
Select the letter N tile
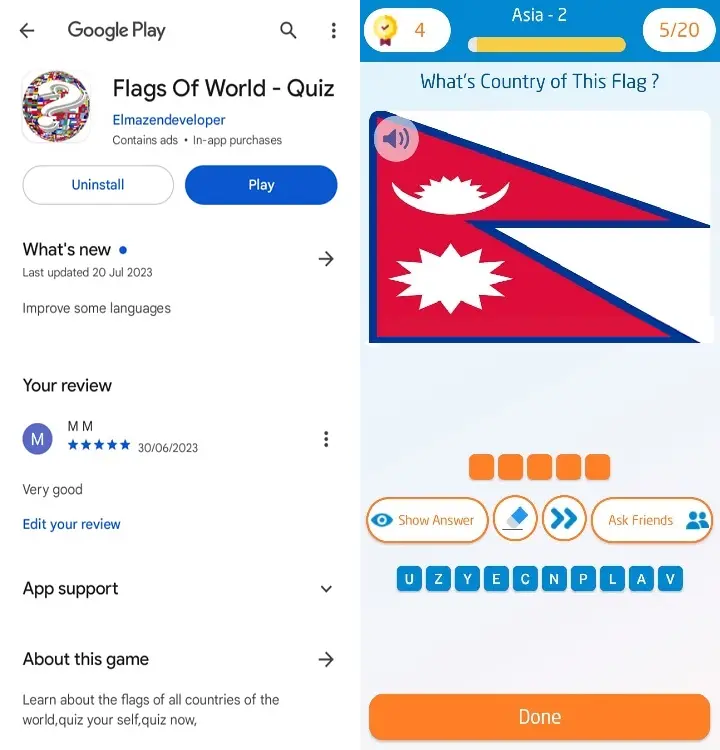(554, 578)
